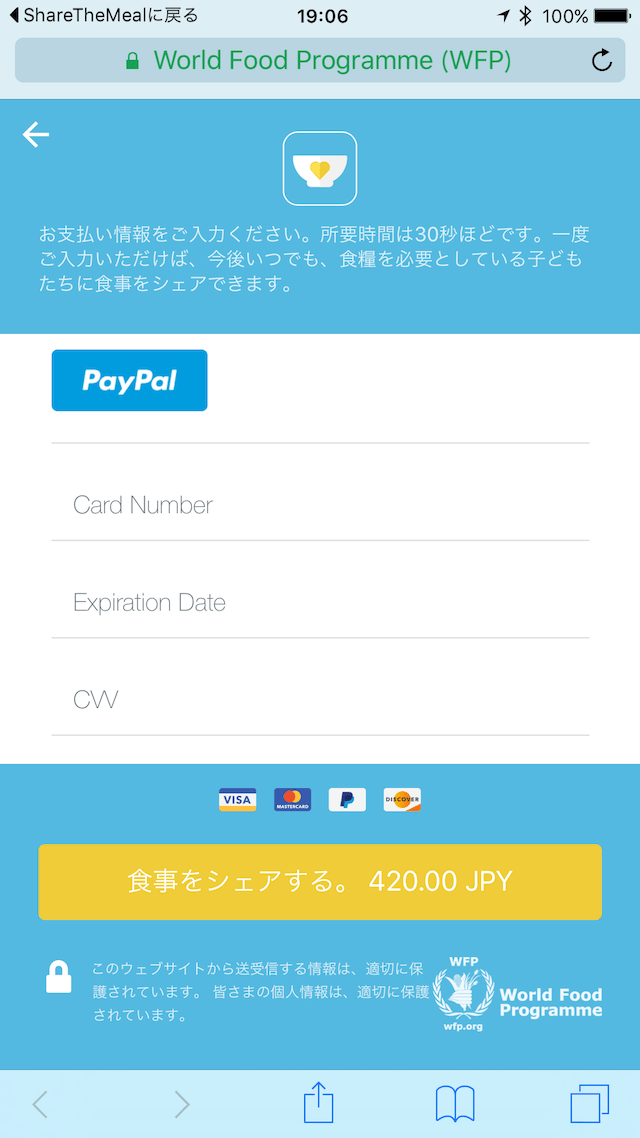
Task: Enter the CVV field
Action: (320, 700)
